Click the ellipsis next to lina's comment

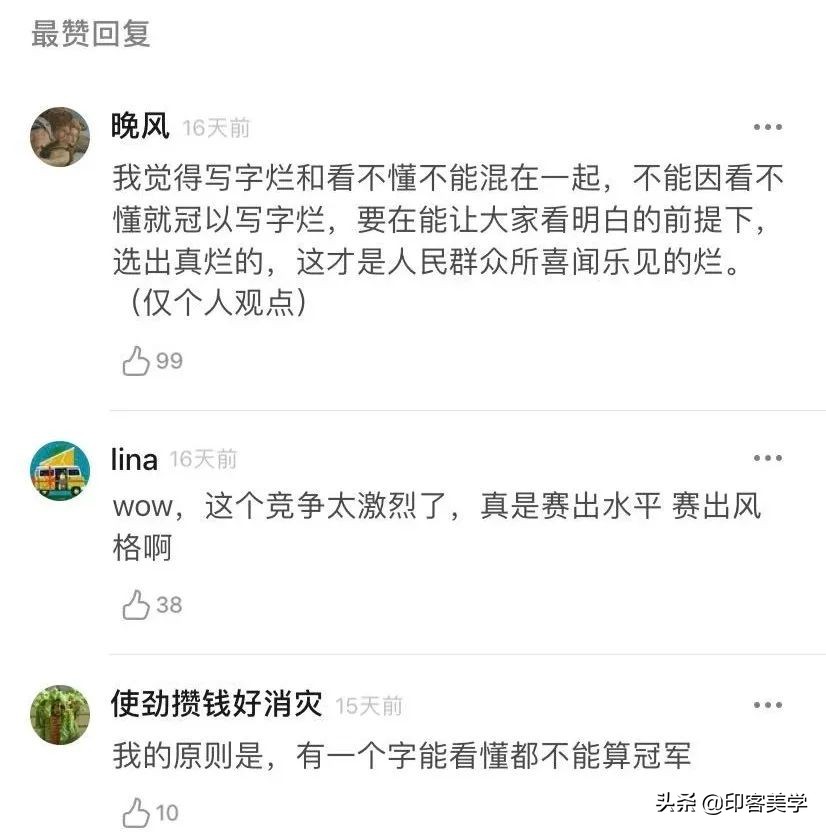[767, 457]
